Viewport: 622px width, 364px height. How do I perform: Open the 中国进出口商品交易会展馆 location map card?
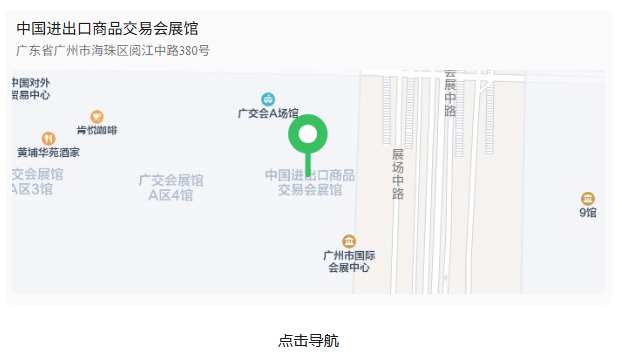[x=309, y=157]
